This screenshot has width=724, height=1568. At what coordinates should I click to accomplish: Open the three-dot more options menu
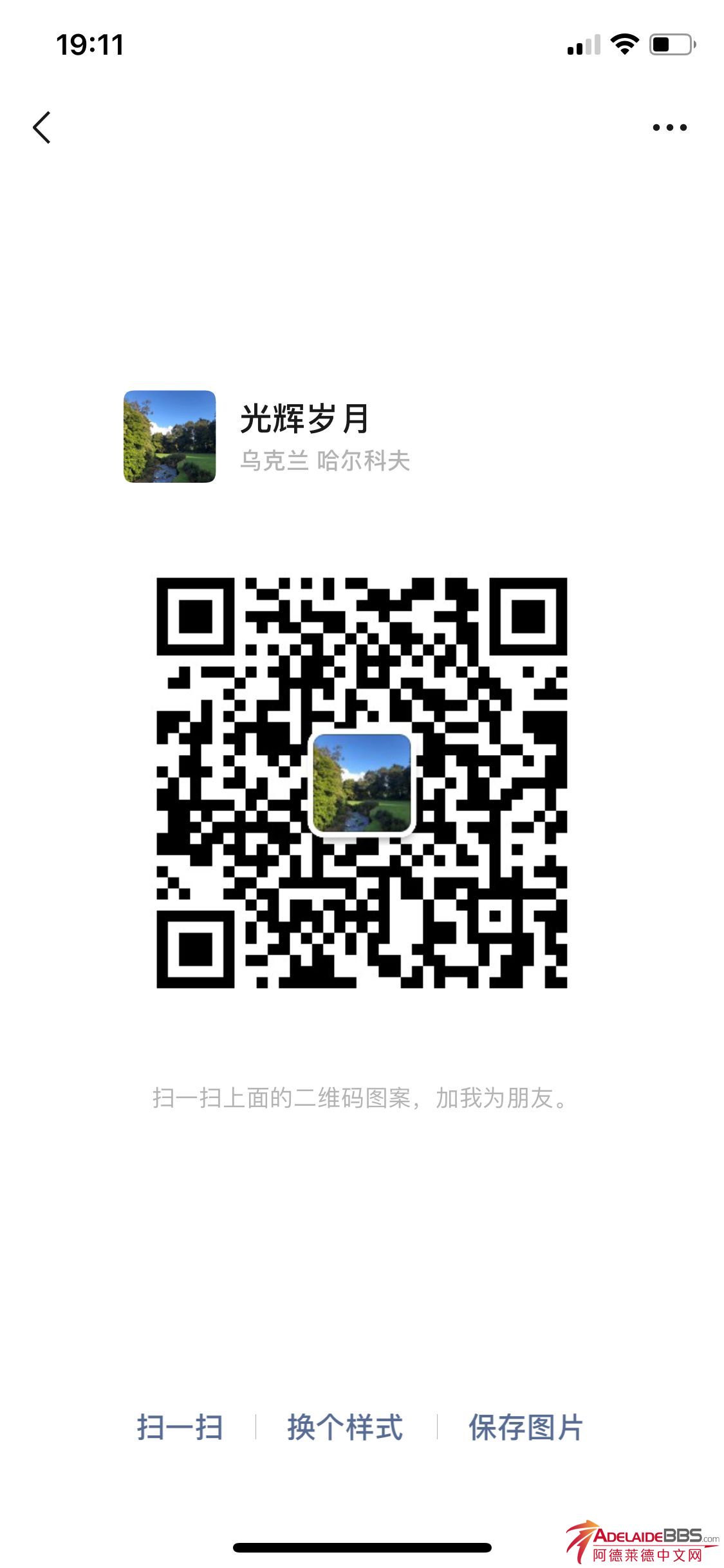[669, 127]
